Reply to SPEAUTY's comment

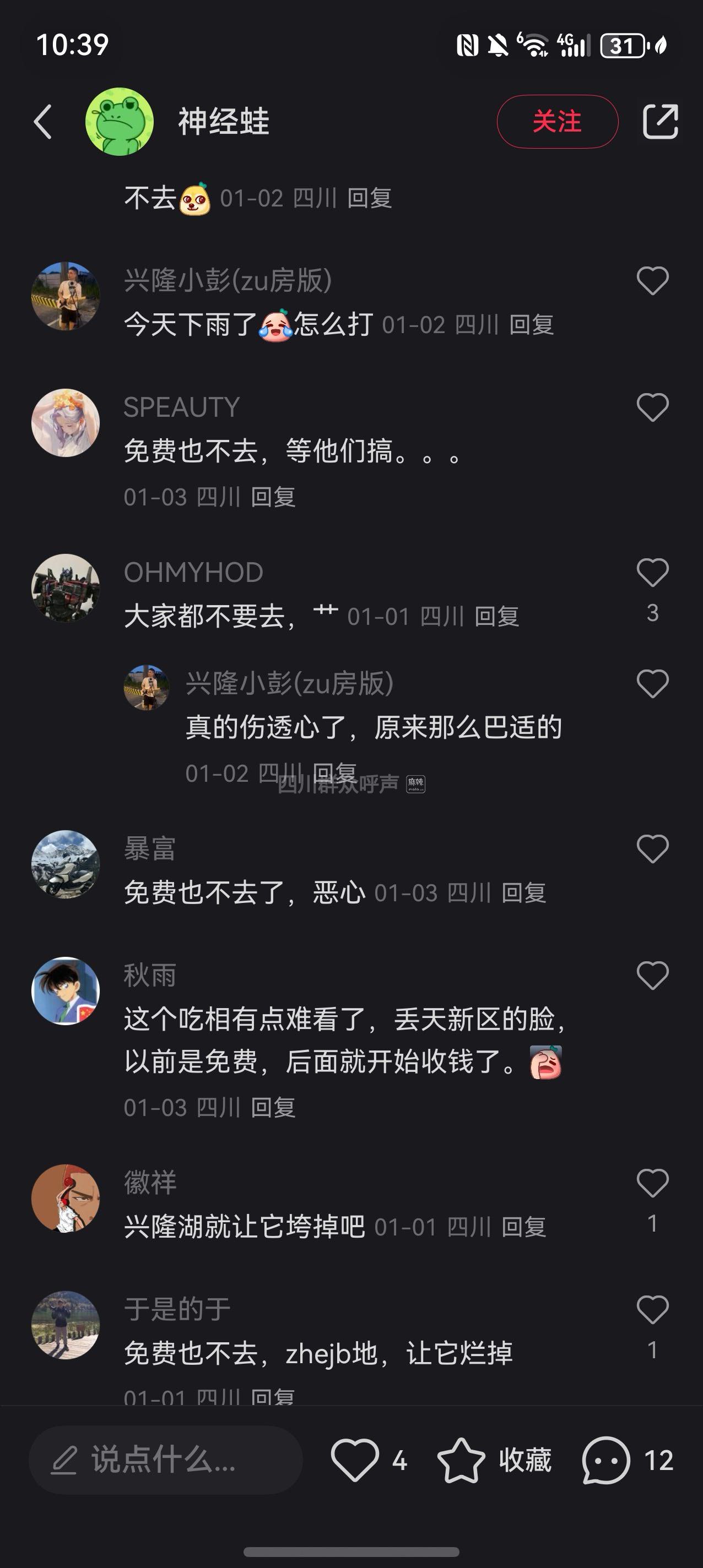273,497
